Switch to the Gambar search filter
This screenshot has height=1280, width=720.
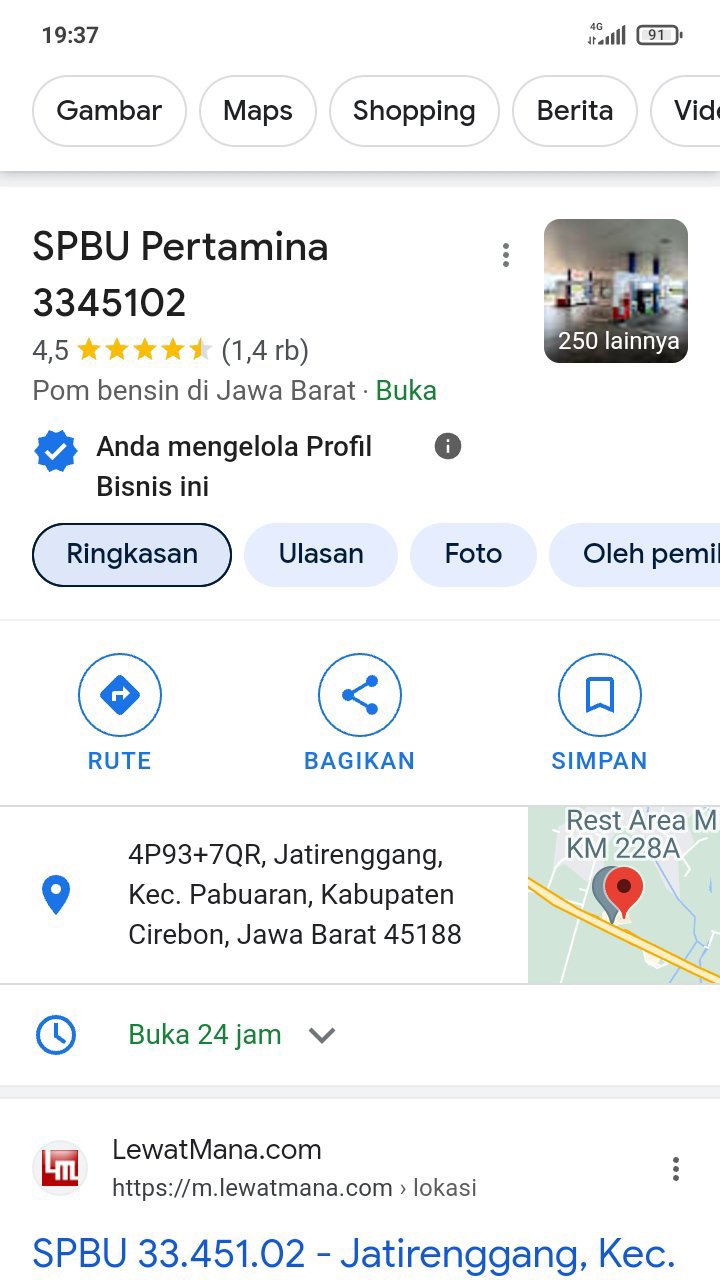(x=109, y=111)
